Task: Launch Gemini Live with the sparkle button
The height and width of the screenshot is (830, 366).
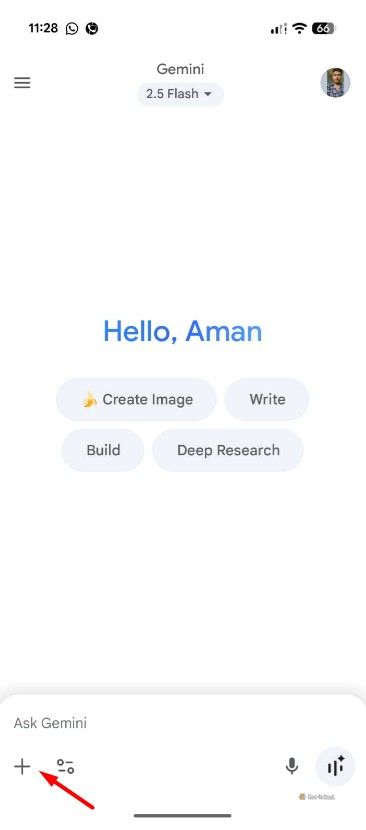Action: (335, 766)
